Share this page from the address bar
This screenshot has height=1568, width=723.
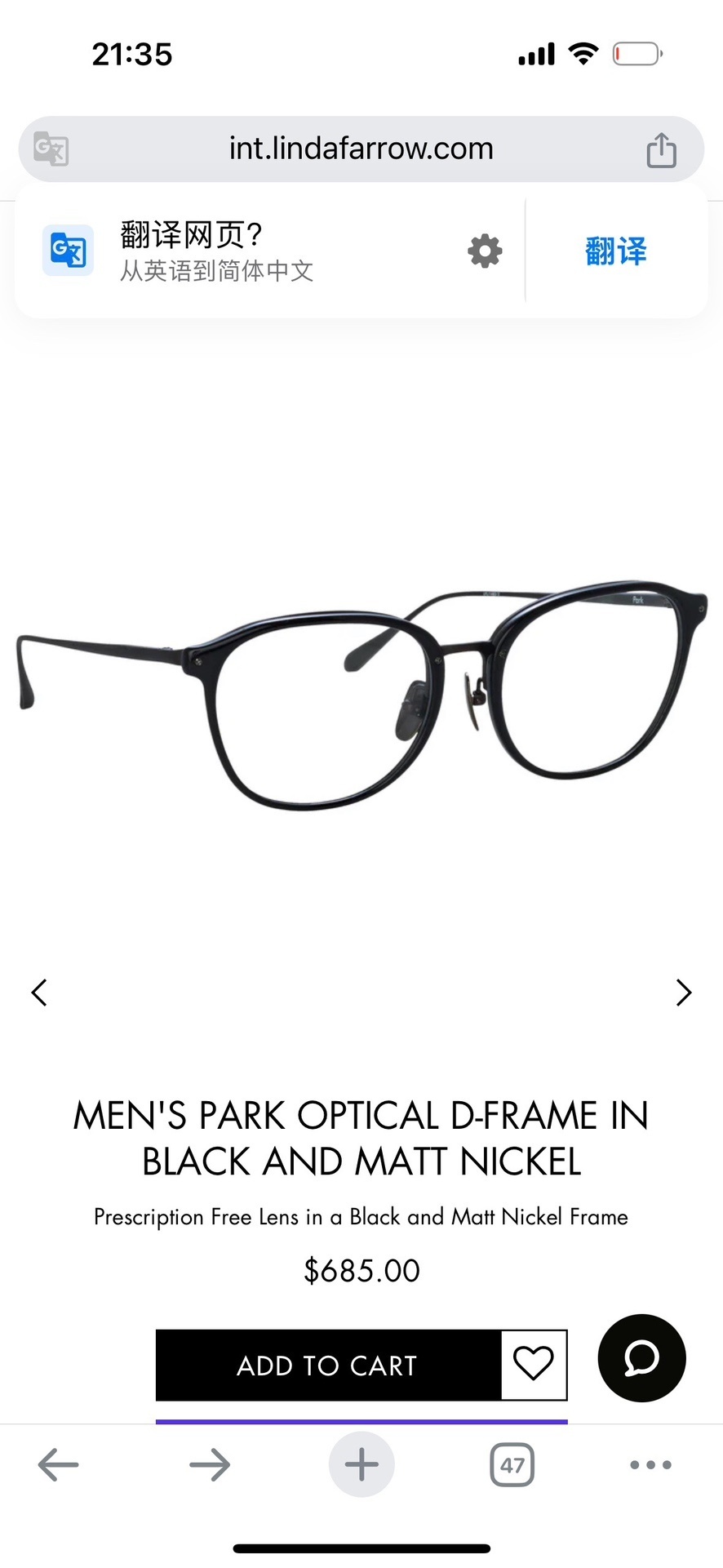pos(661,150)
